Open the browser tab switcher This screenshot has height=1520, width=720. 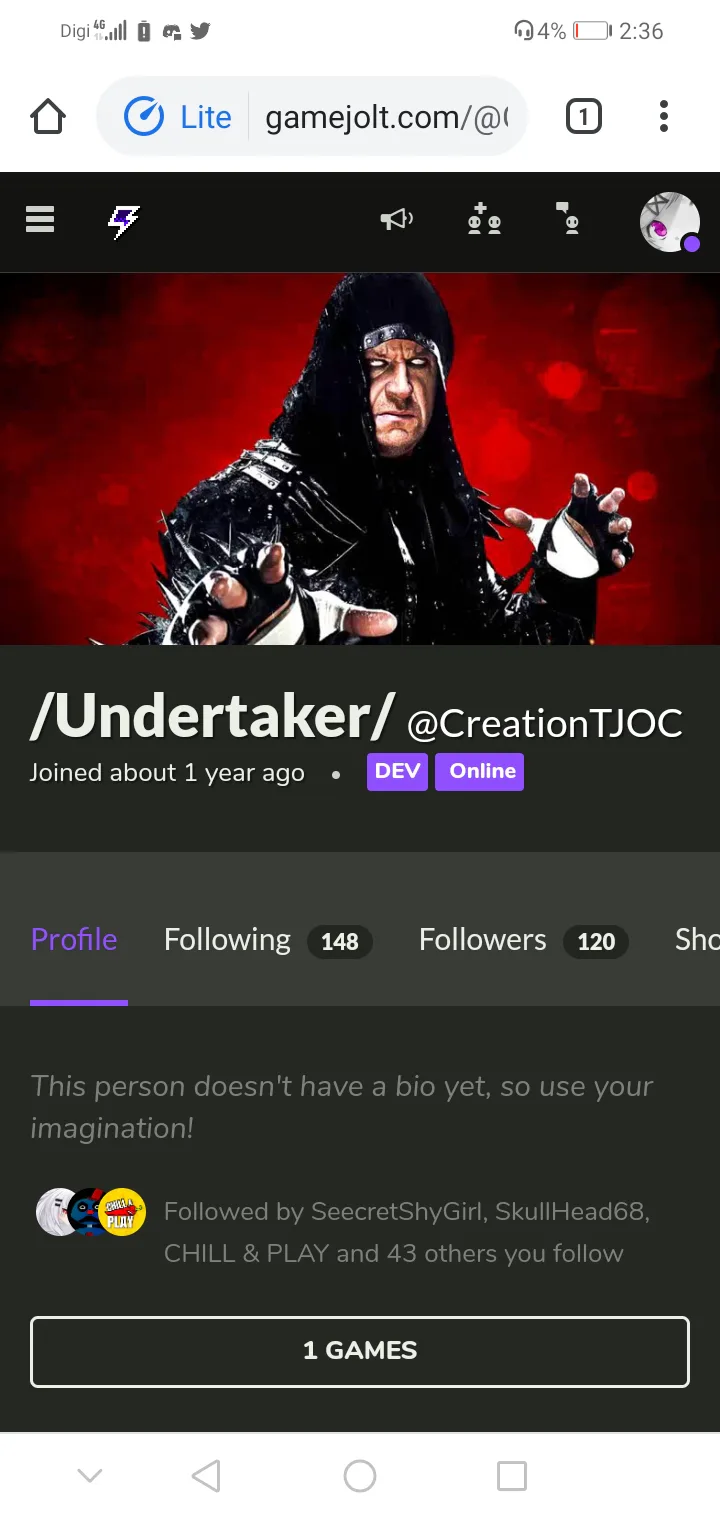coord(584,118)
